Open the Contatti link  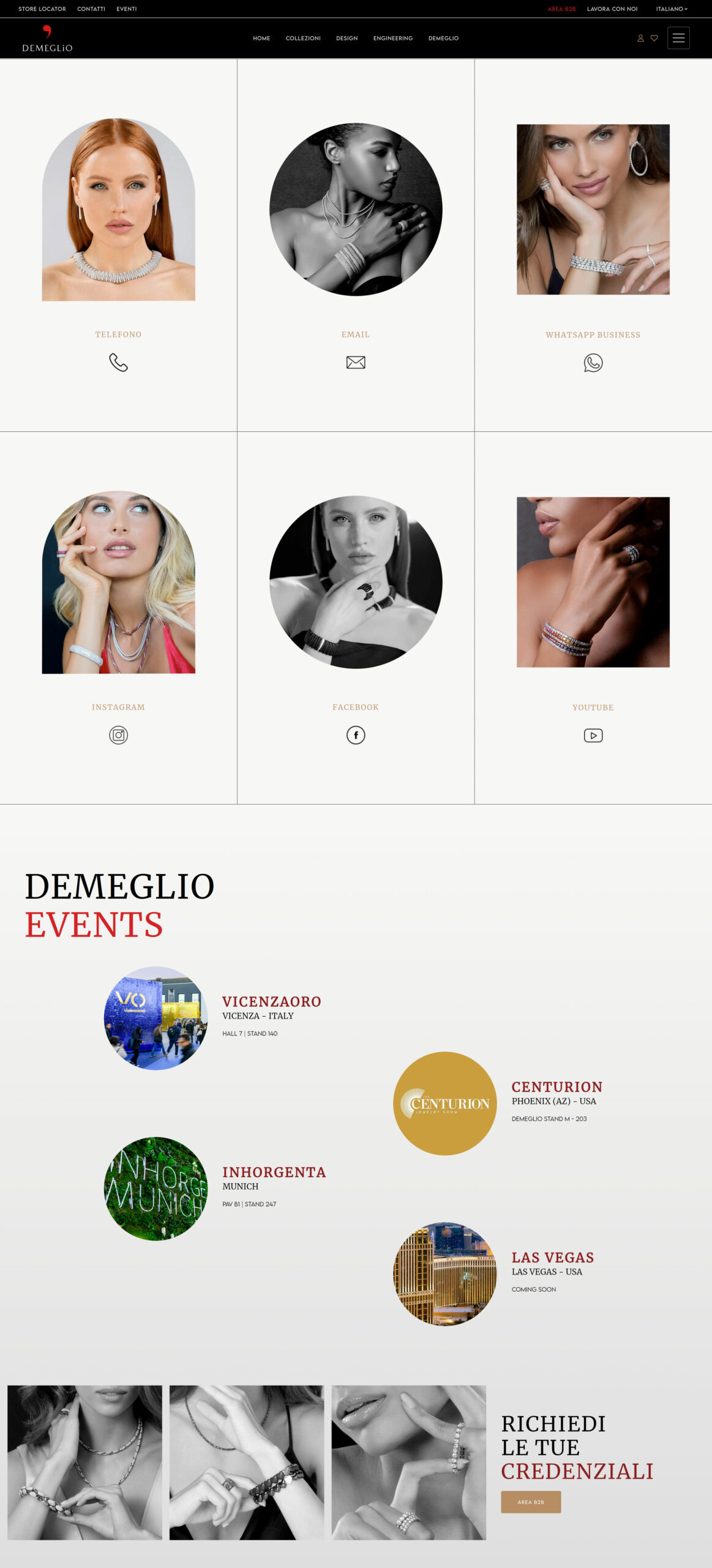[x=91, y=9]
